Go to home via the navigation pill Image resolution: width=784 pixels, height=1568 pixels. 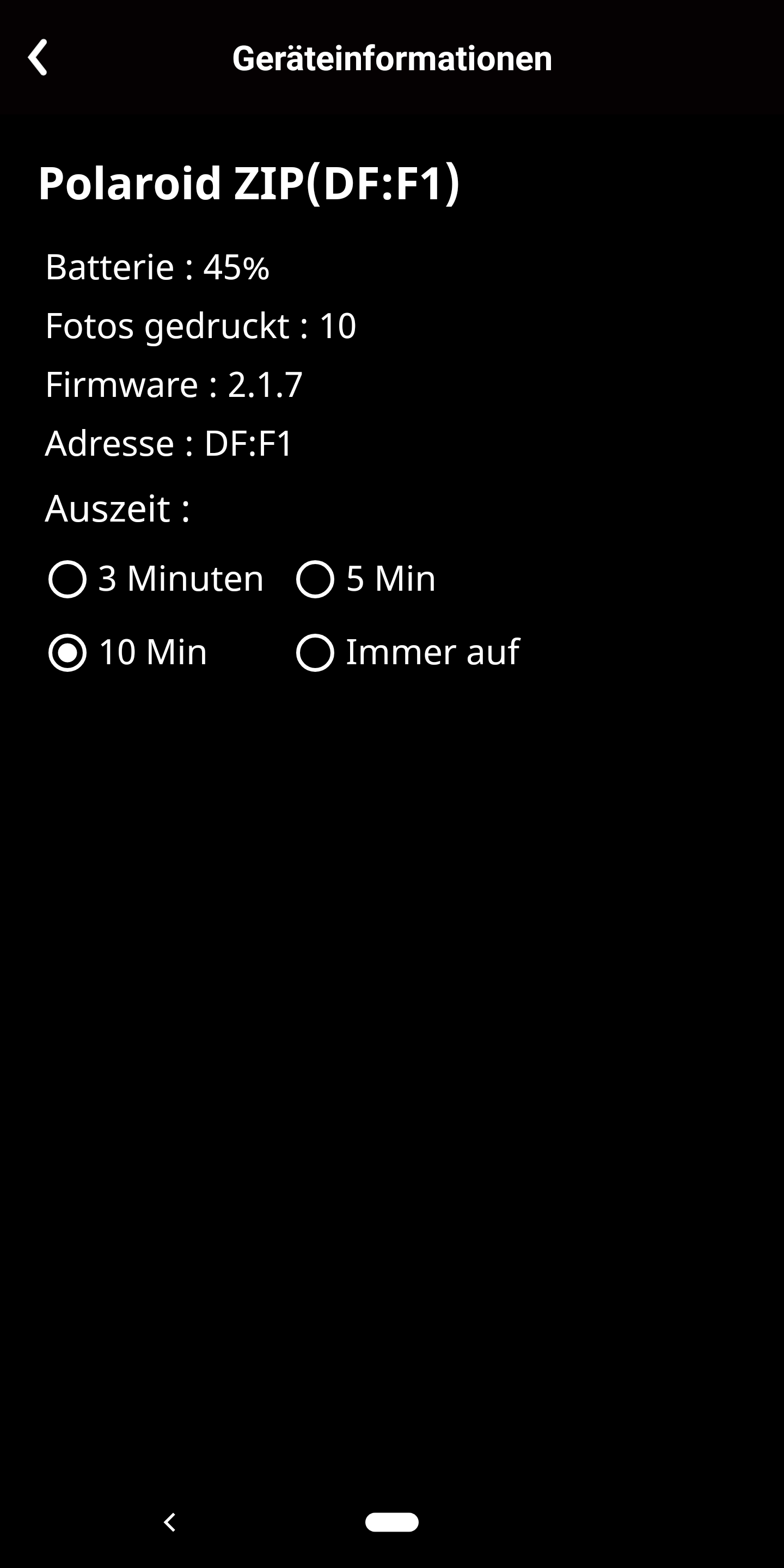391,1522
